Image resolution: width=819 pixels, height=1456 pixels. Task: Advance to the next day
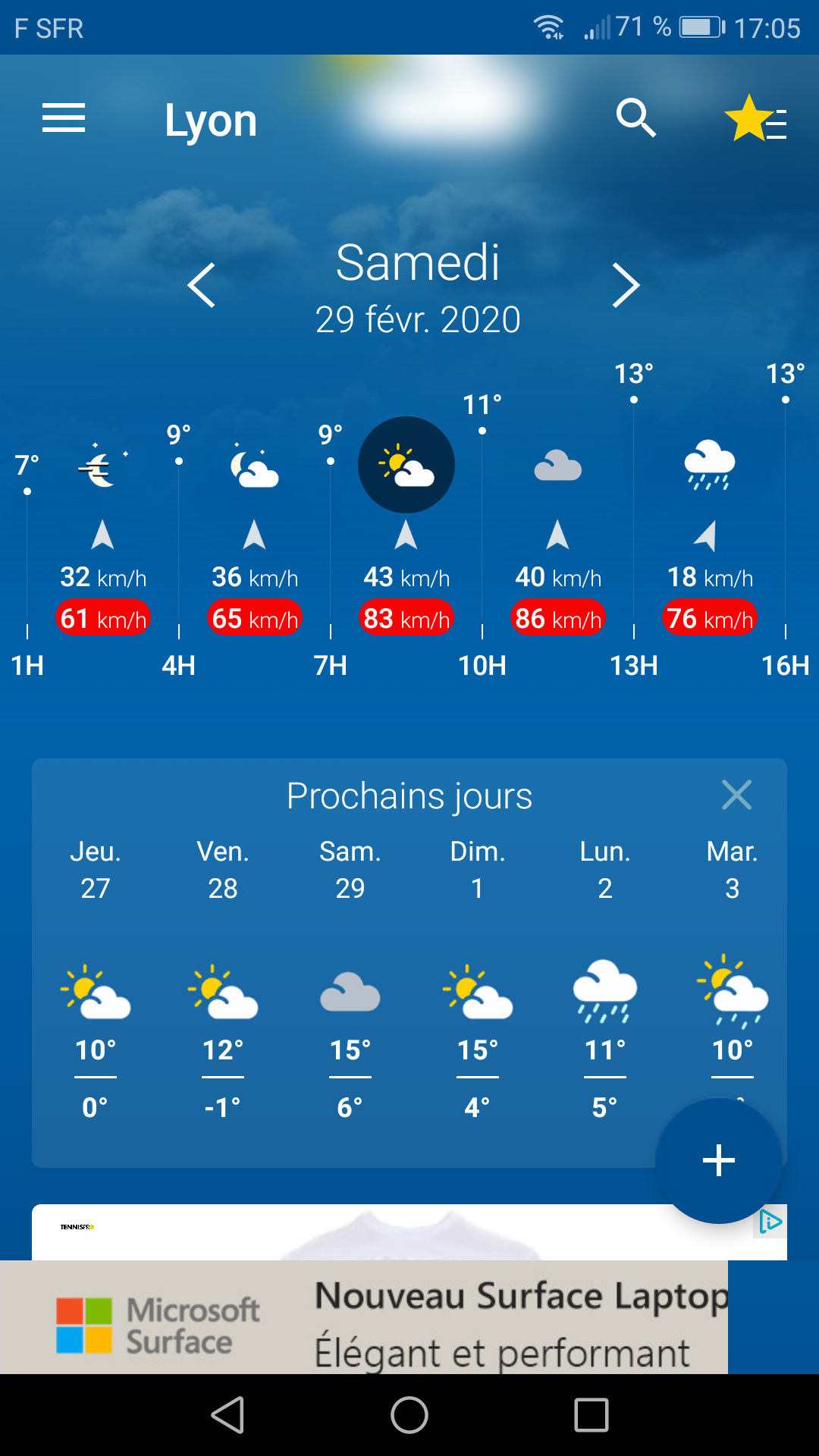[x=626, y=285]
